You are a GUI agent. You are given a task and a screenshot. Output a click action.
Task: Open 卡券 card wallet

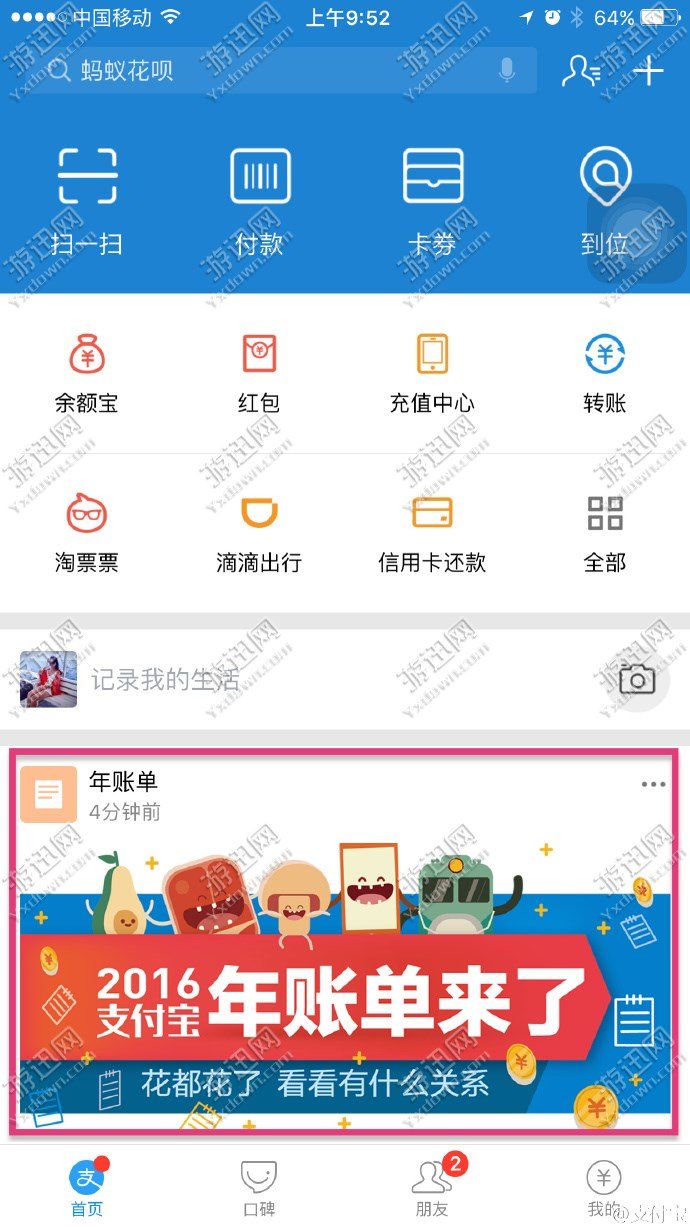tap(432, 200)
